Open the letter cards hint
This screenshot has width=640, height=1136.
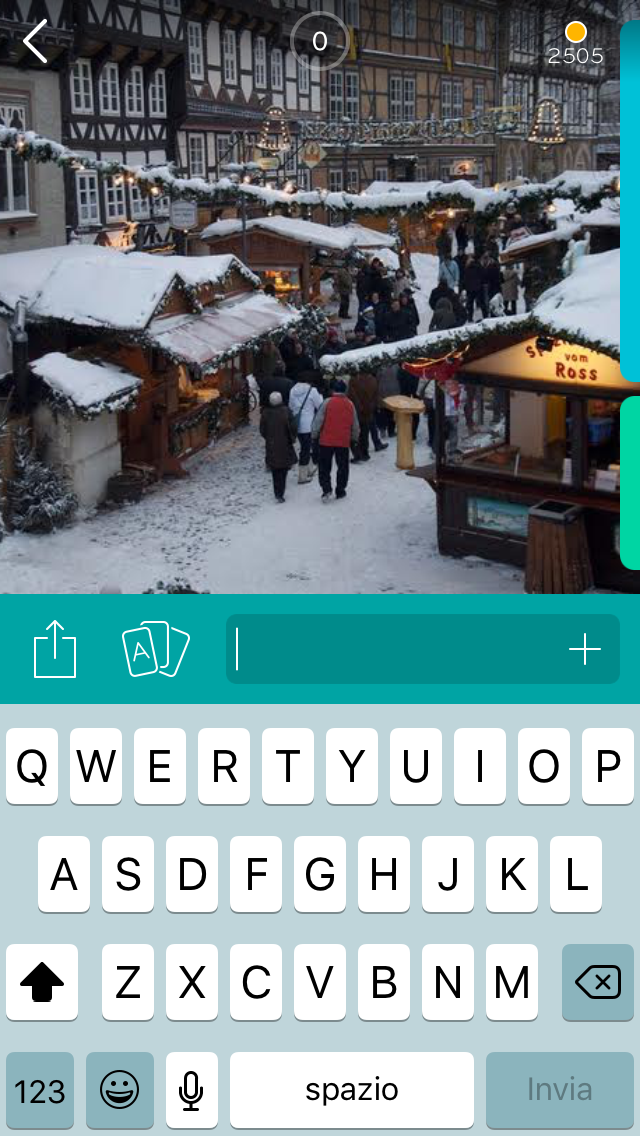coord(155,649)
